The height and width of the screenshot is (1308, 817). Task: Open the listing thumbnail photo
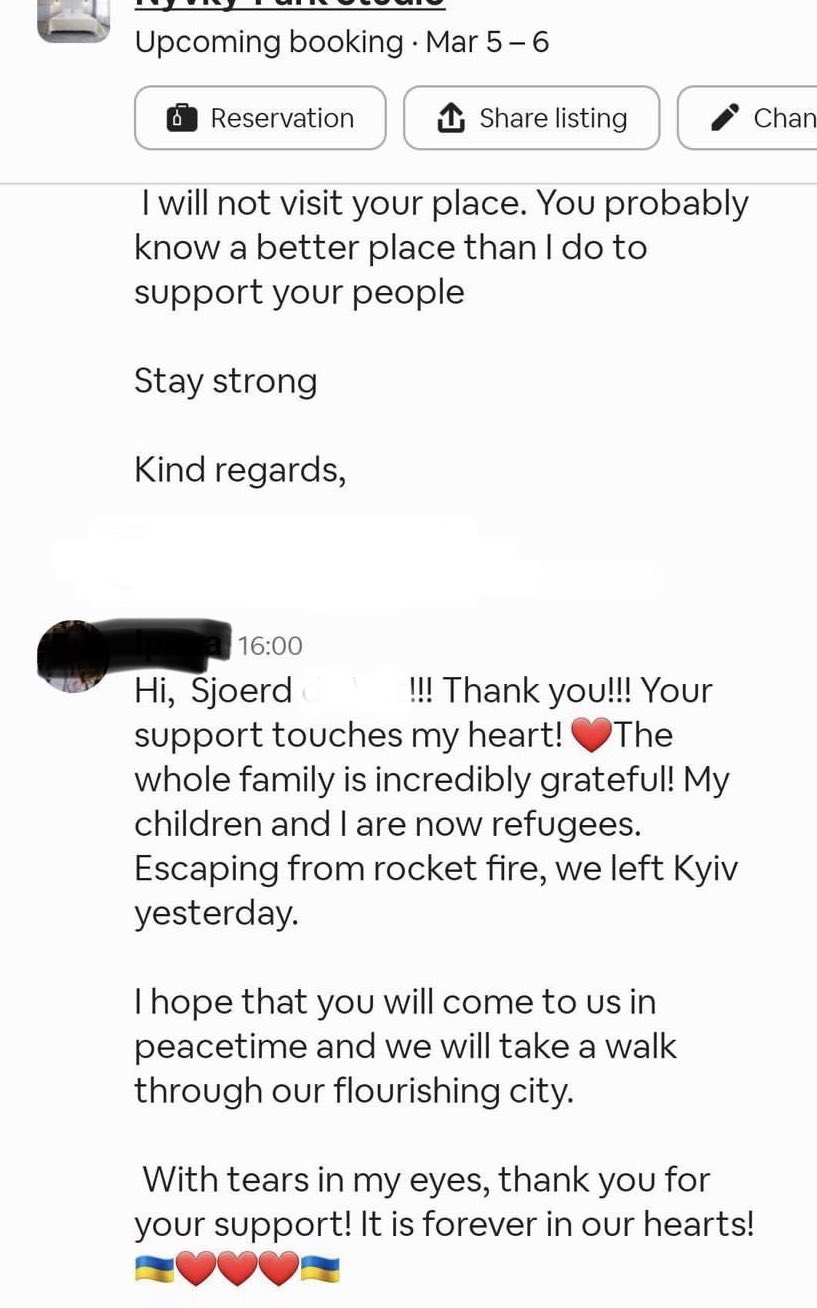73,20
